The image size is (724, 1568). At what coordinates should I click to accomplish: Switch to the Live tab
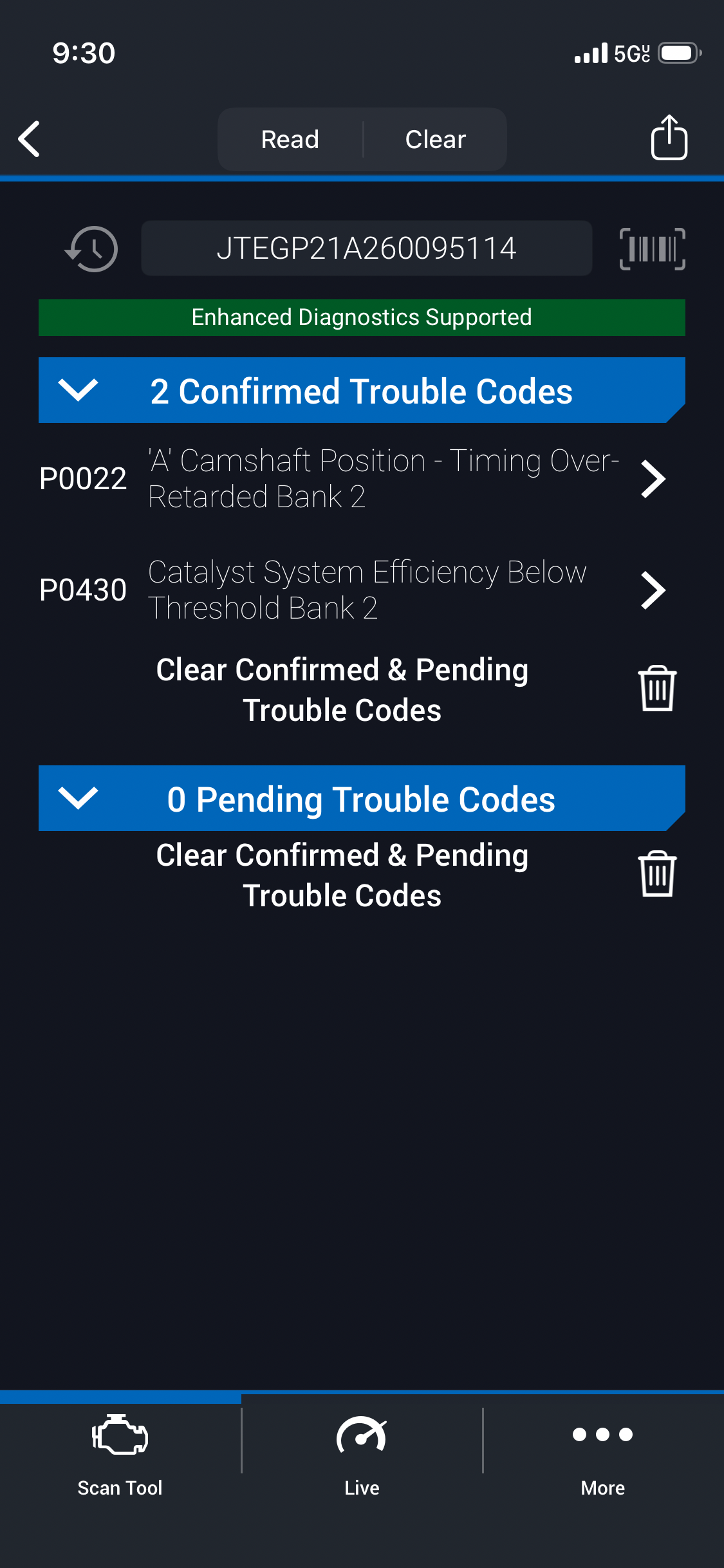point(362,1452)
